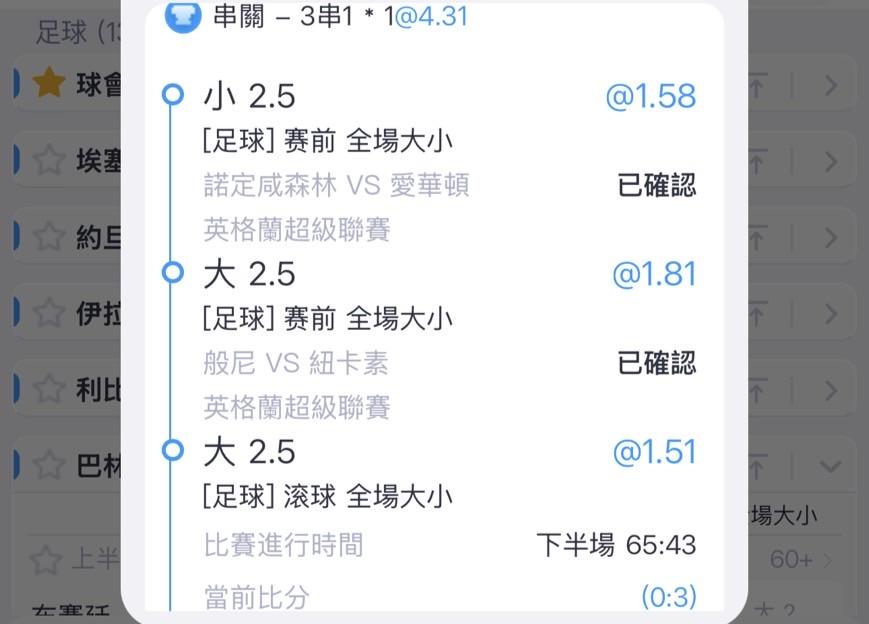Favorite the 埃塞 league row star
869x624 pixels.
point(49,160)
